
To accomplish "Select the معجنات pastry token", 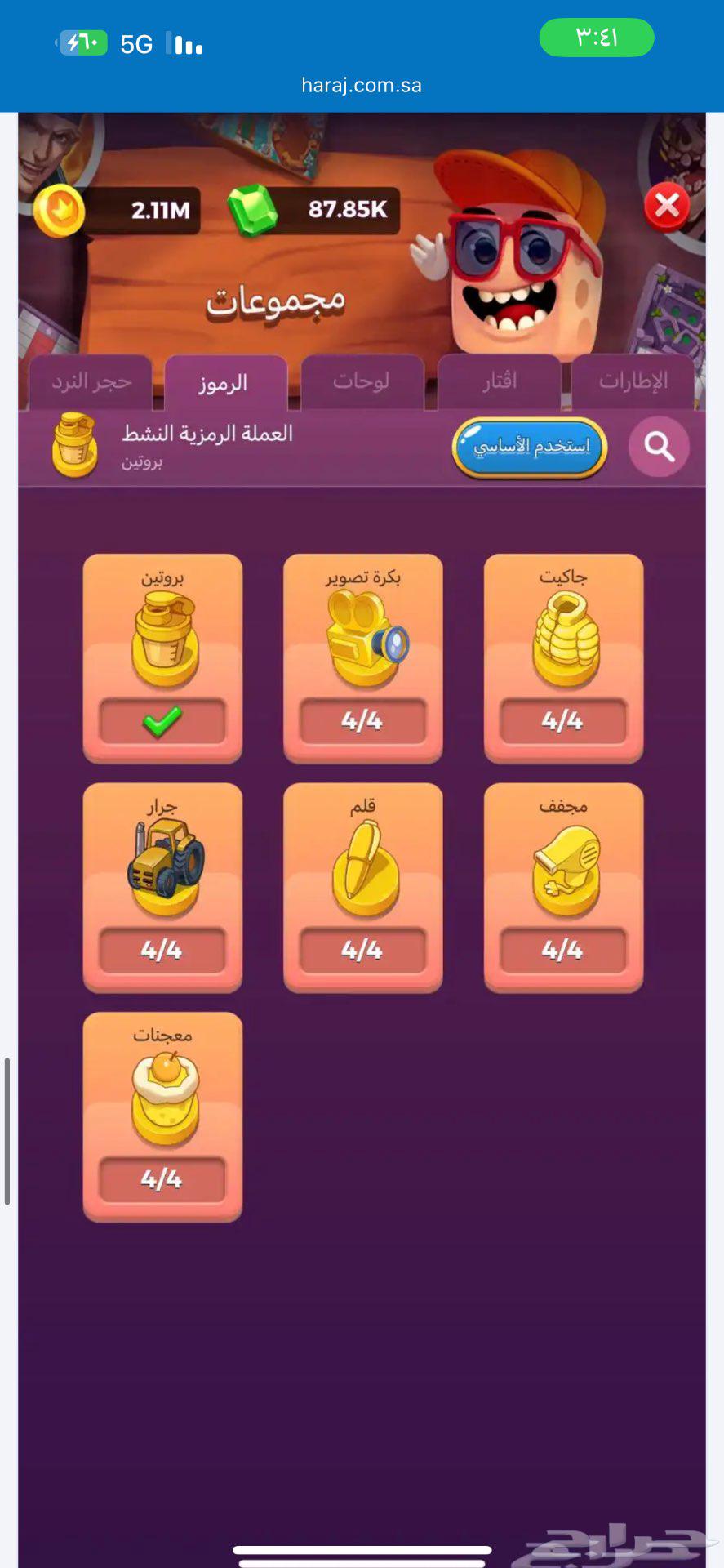I will coord(161,1102).
